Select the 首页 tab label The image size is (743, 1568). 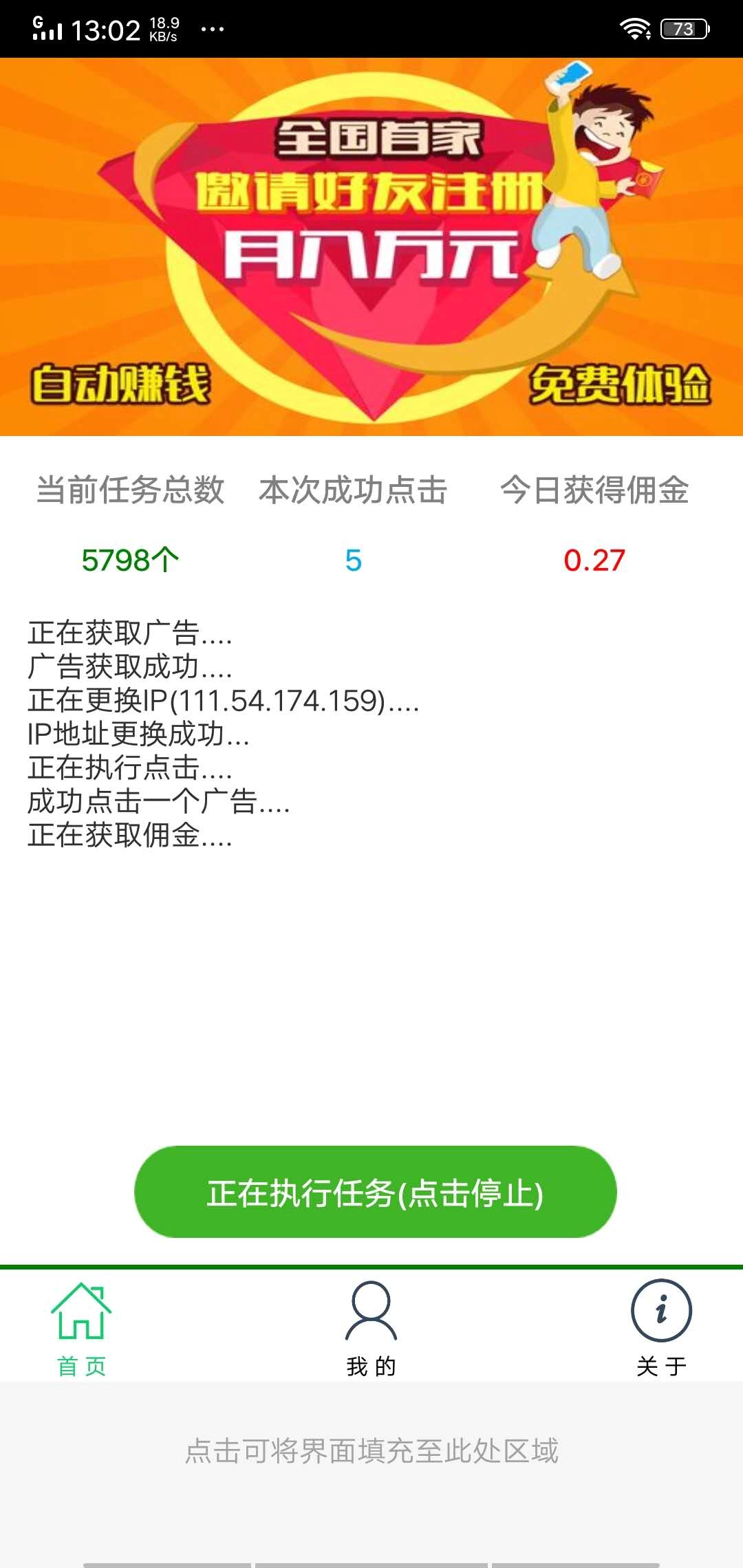[x=82, y=1364]
